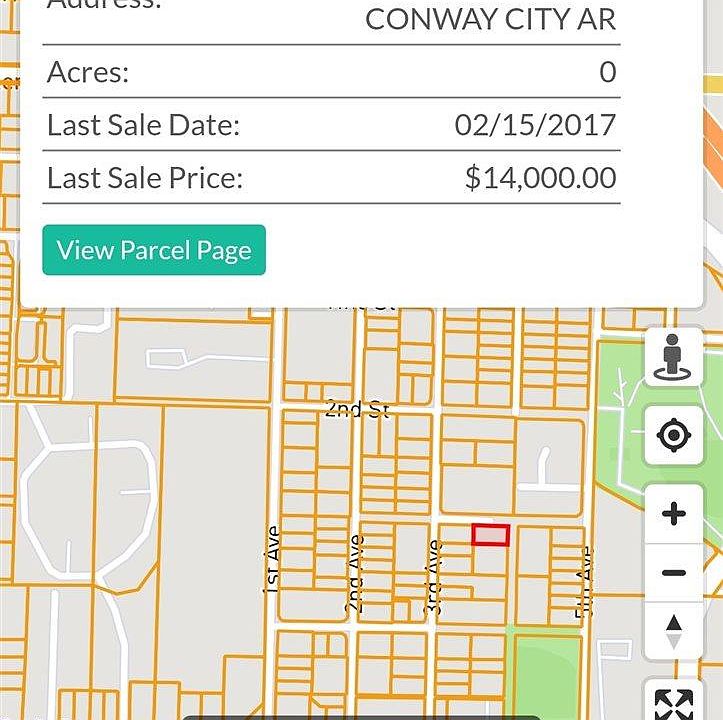Image resolution: width=723 pixels, height=720 pixels.
Task: Select the red highlighted parcel
Action: coord(490,535)
